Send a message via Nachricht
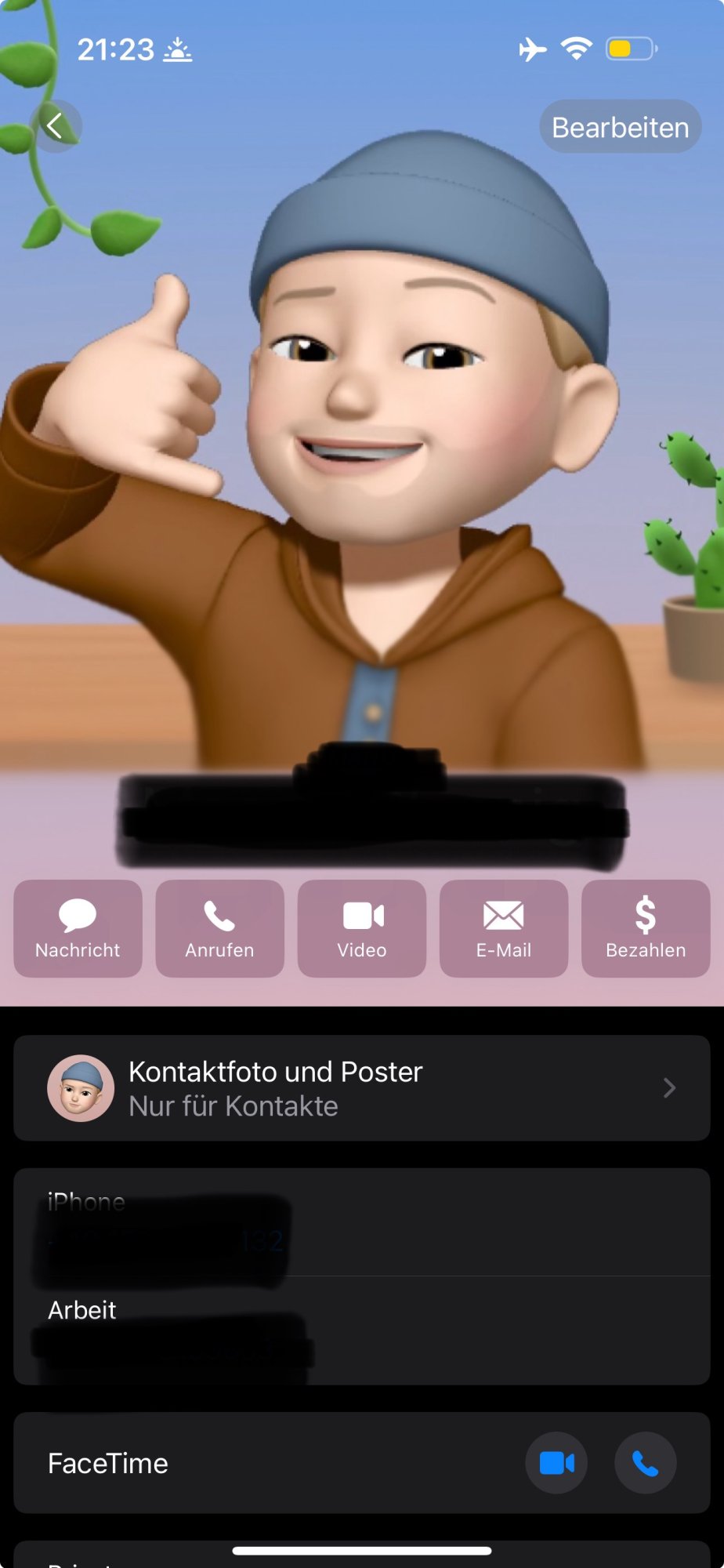The image size is (724, 1568). point(78,929)
